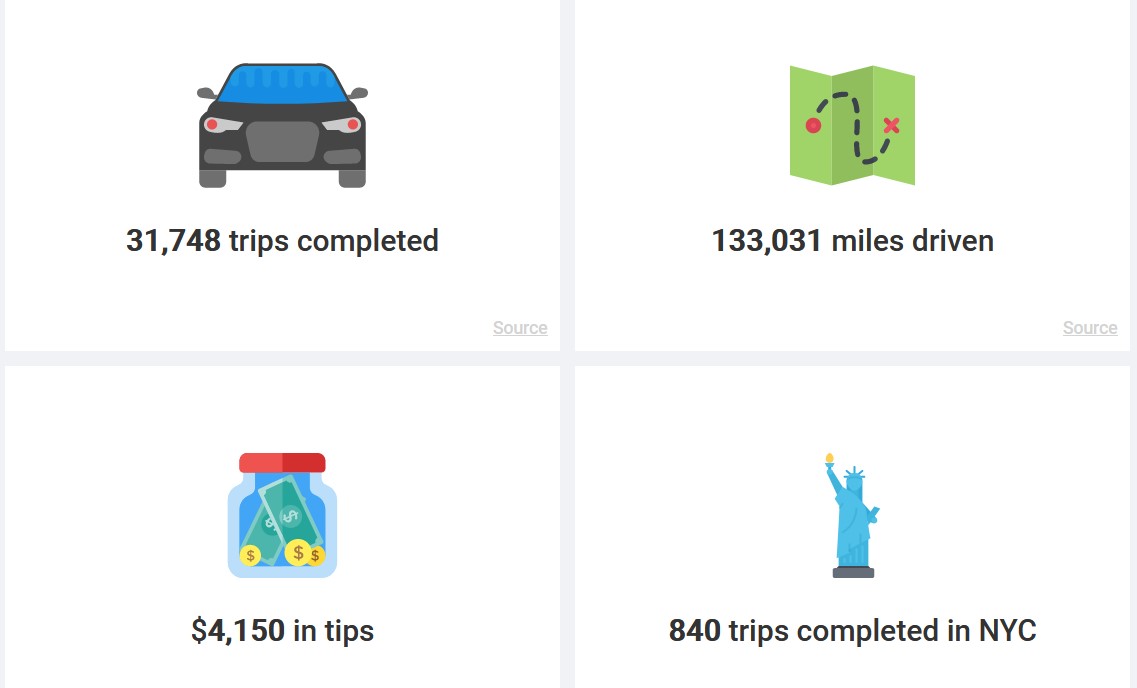Open the Source link under trips completed

coord(520,328)
